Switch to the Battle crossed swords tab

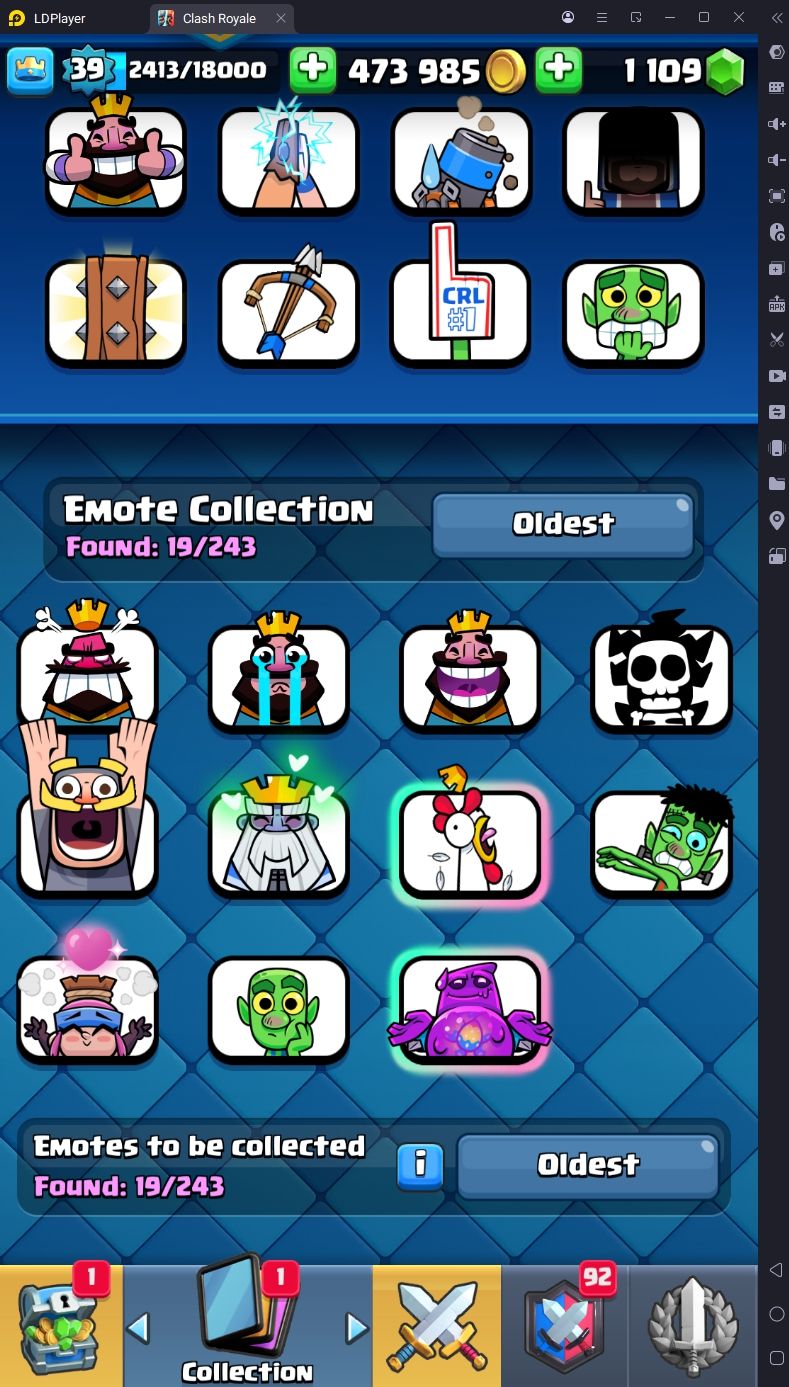437,1325
